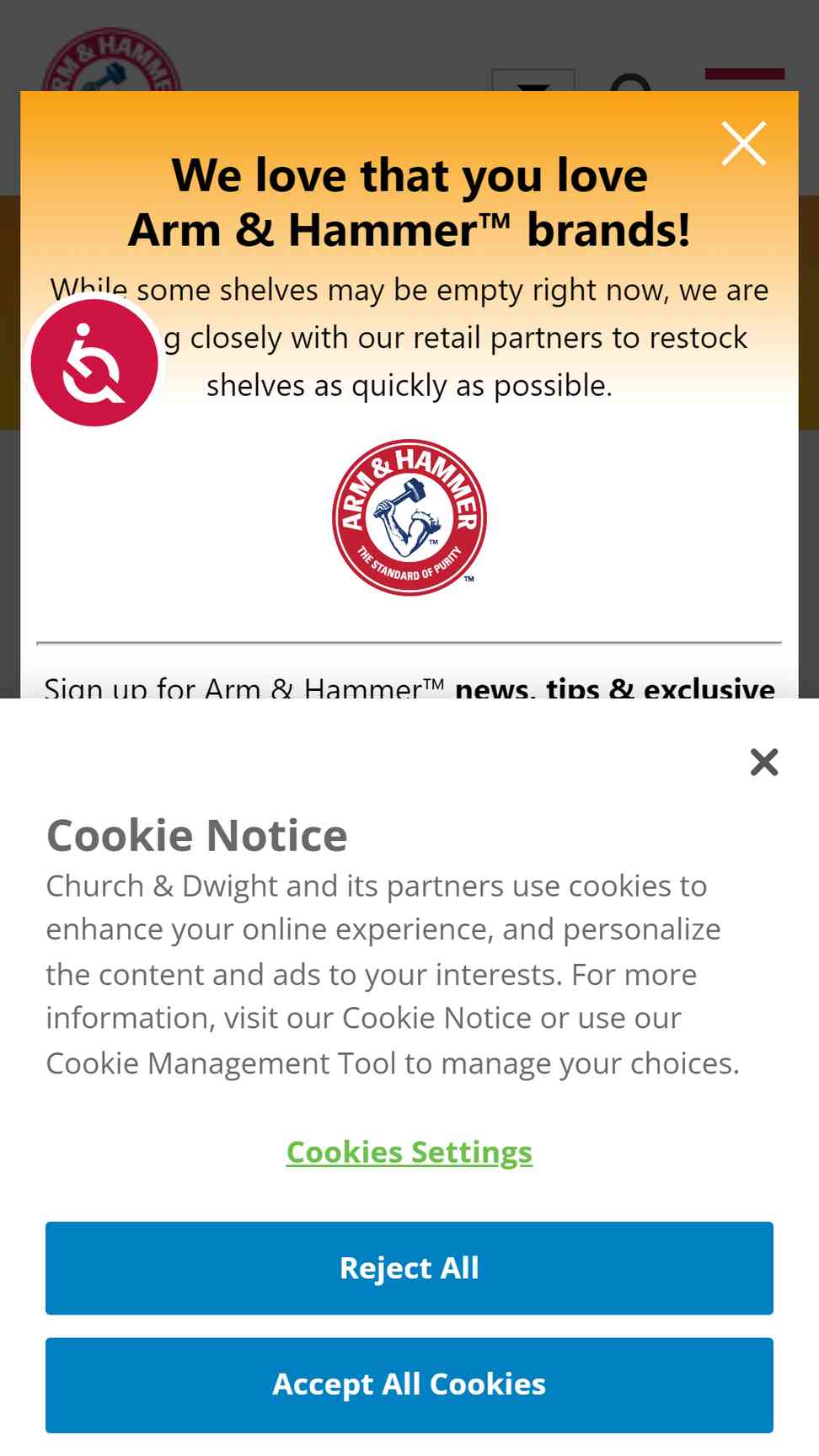Dismiss the Cookie Notice banner
The image size is (819, 1456).
pos(764,762)
